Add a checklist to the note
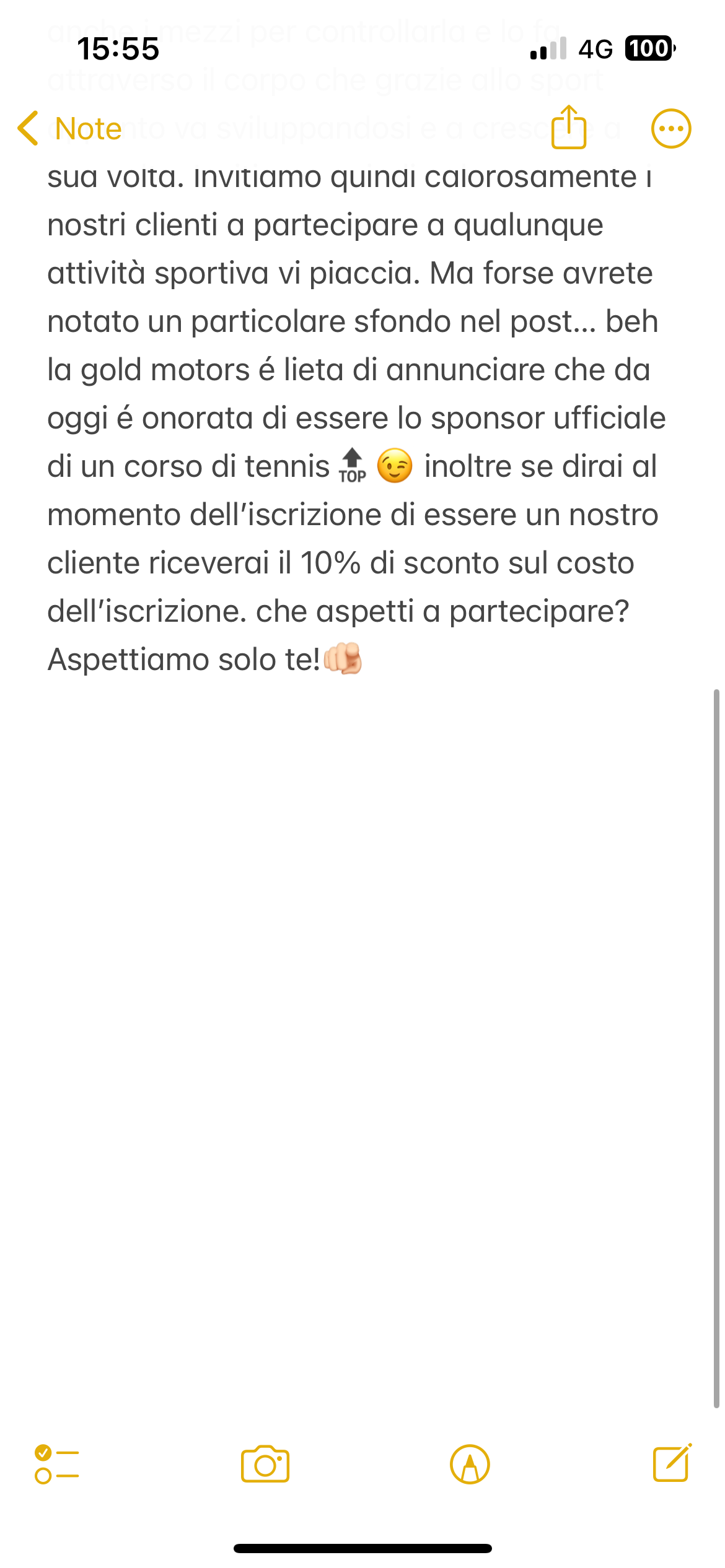The width and height of the screenshot is (725, 1568). 57,1464
